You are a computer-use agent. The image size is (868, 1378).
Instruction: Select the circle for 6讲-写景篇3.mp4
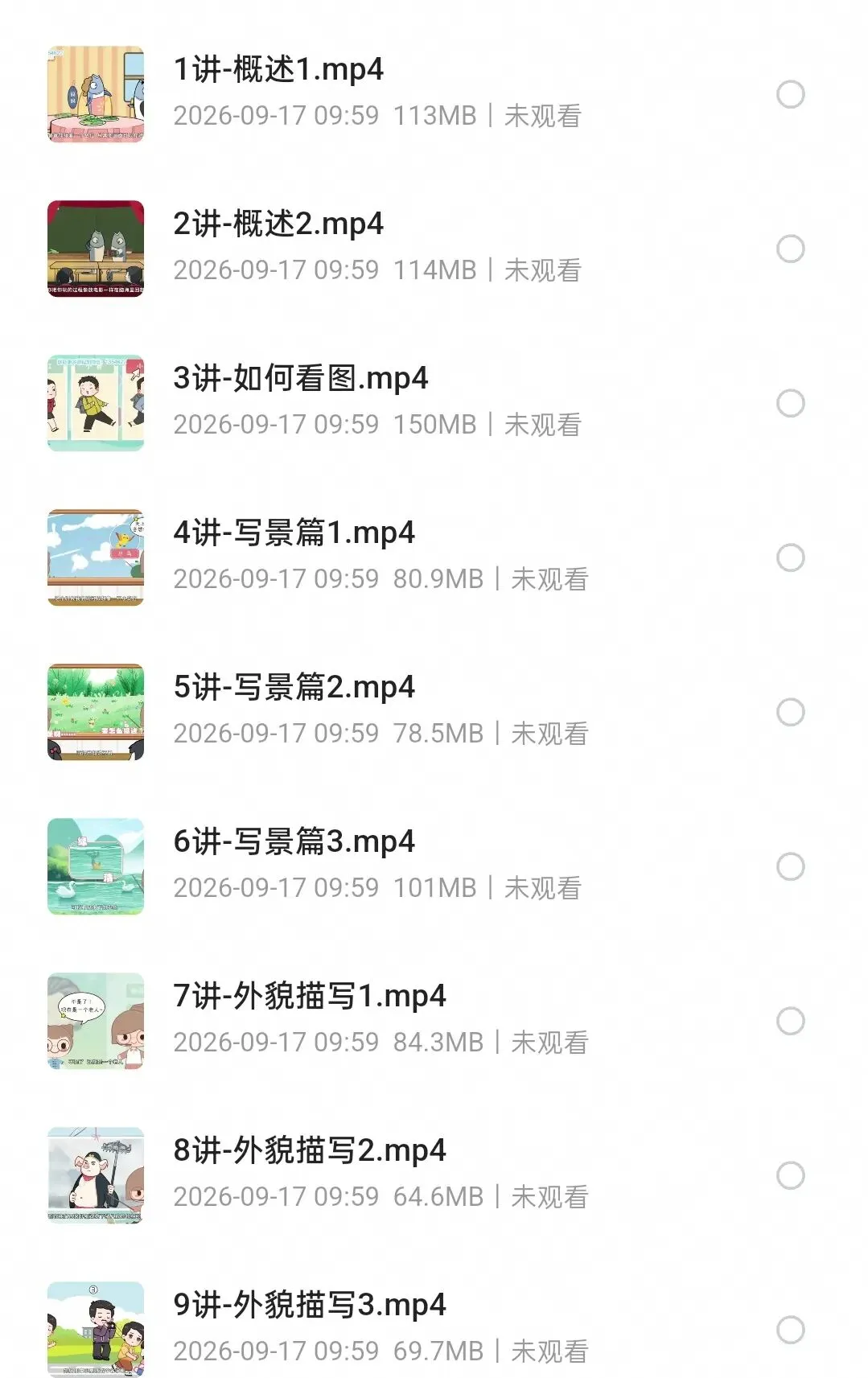click(790, 866)
